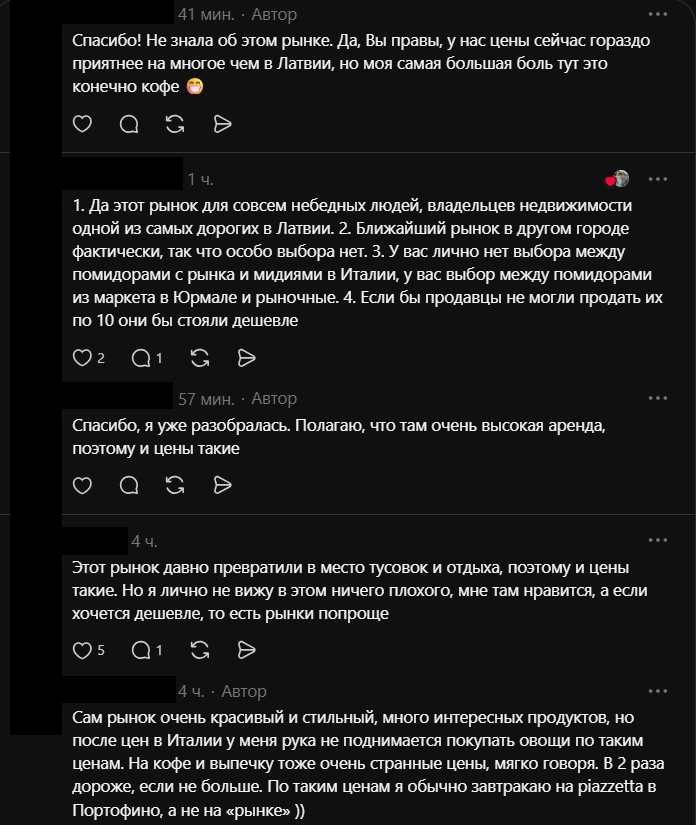This screenshot has height=825, width=696.
Task: Share the comment about помидорами из маркета
Action: pyautogui.click(x=246, y=358)
